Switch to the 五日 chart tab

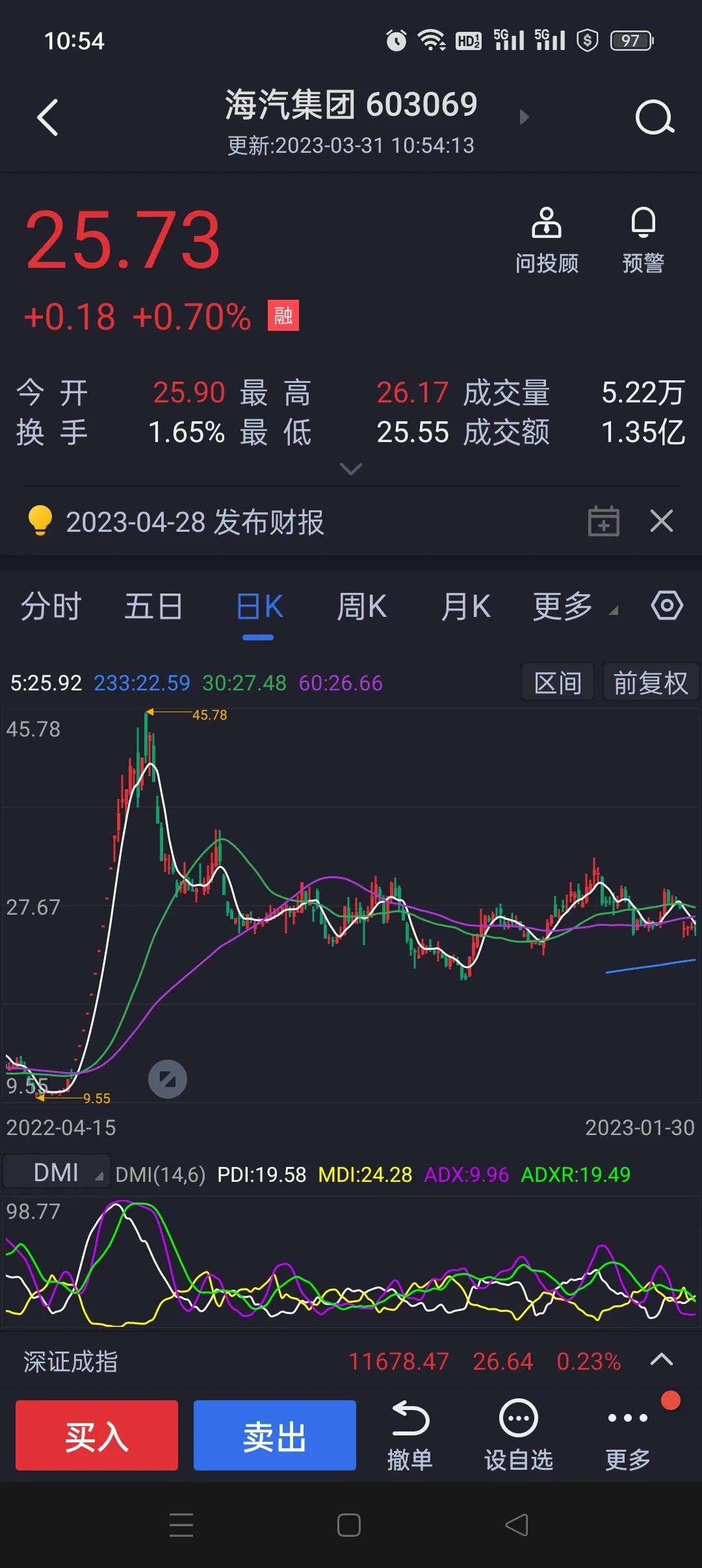(153, 607)
